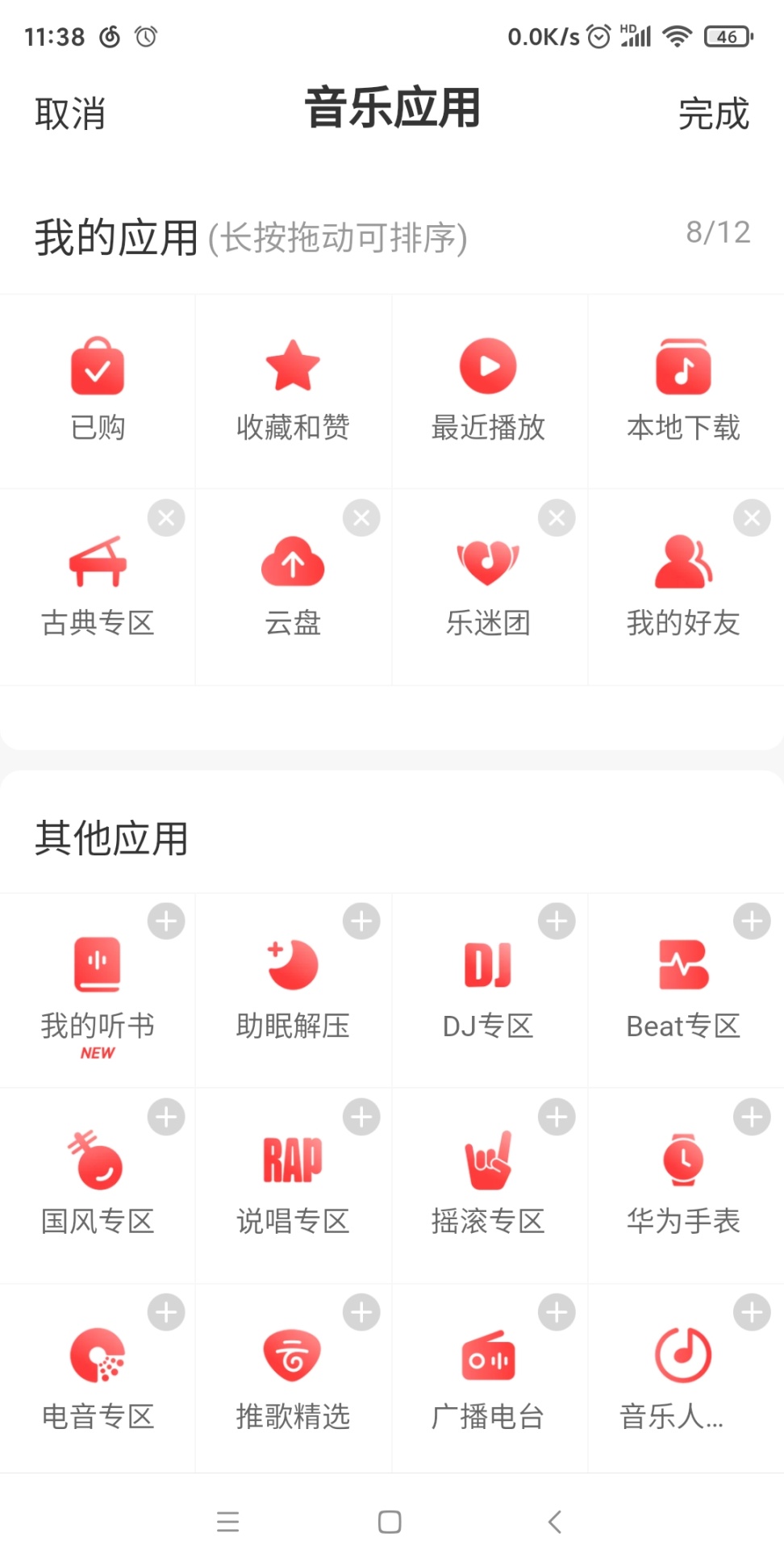The height and width of the screenshot is (1567, 784).
Task: Add Beat专区 to my apps
Action: coord(752,921)
